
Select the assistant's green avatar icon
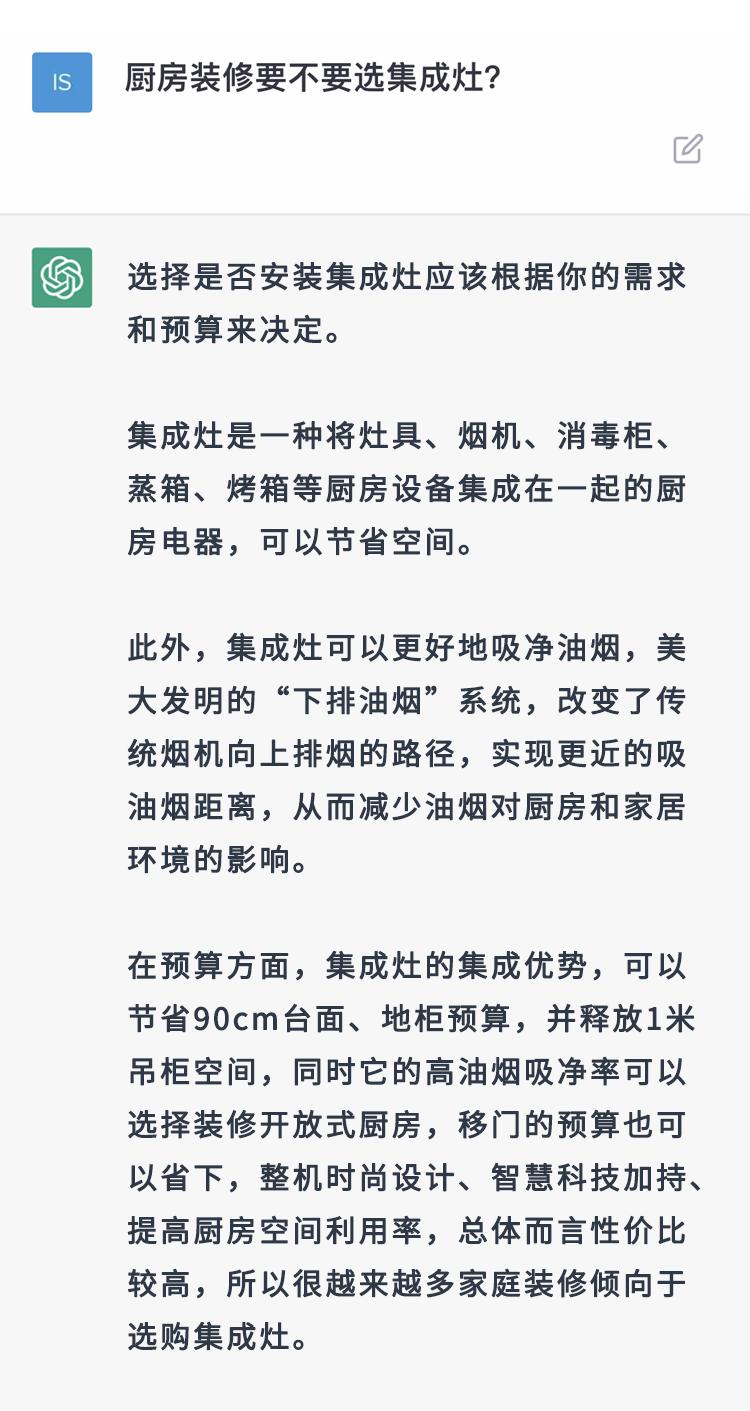coord(62,277)
